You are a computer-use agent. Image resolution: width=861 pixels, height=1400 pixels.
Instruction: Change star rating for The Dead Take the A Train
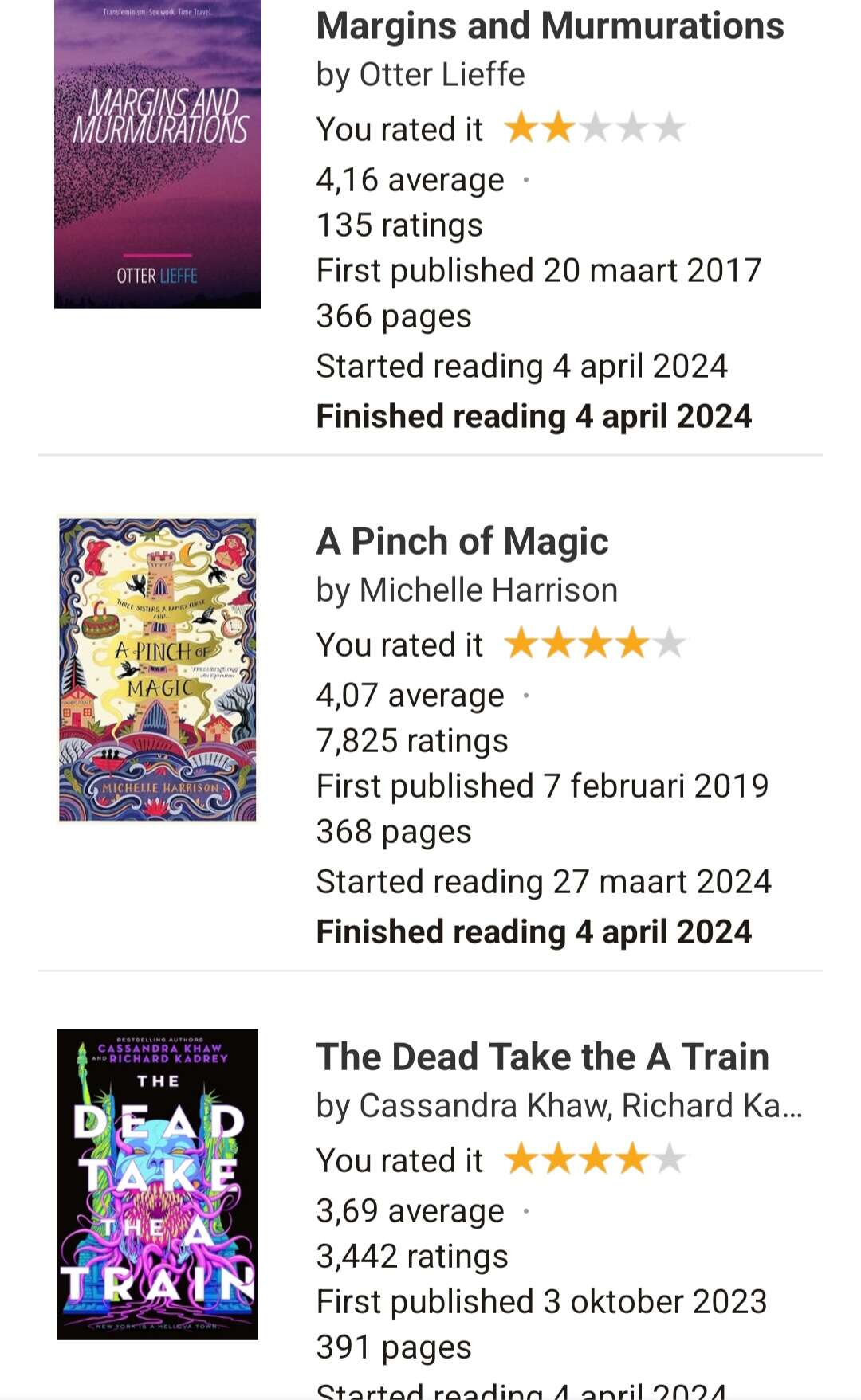(595, 1159)
